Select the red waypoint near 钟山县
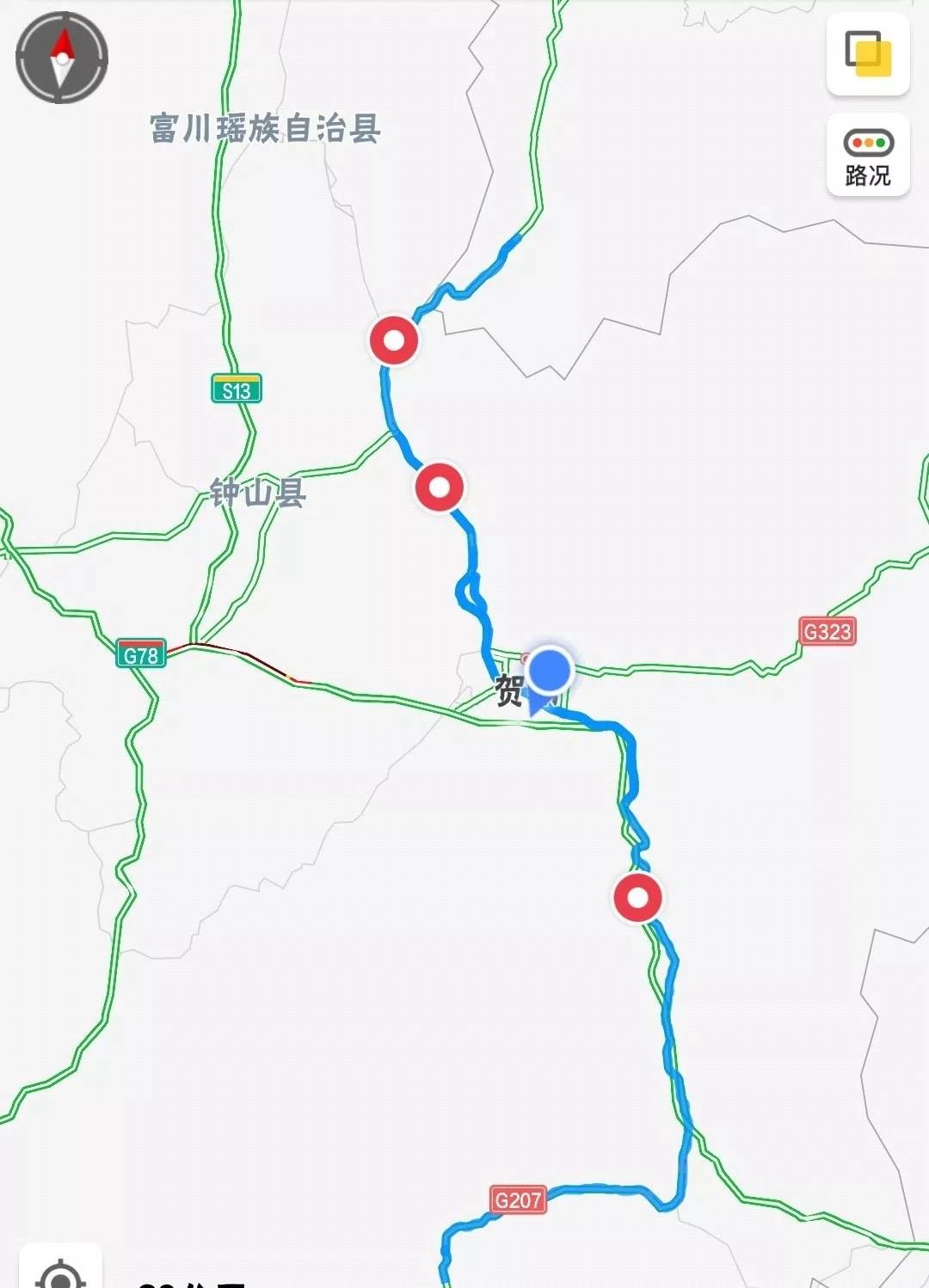Viewport: 929px width, 1288px height. coord(440,488)
